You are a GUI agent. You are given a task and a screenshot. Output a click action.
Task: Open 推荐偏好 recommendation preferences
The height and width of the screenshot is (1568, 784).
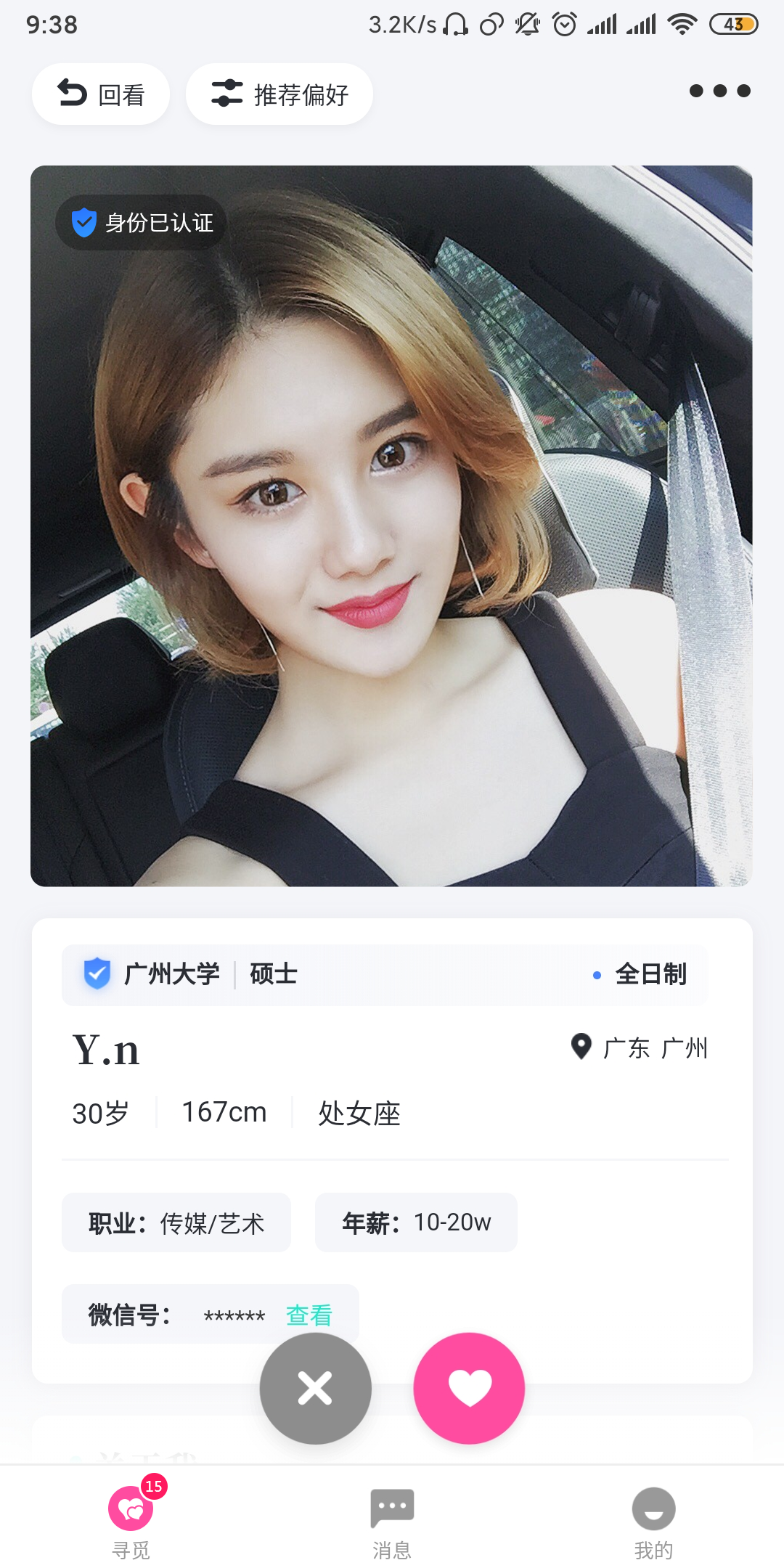click(x=279, y=94)
